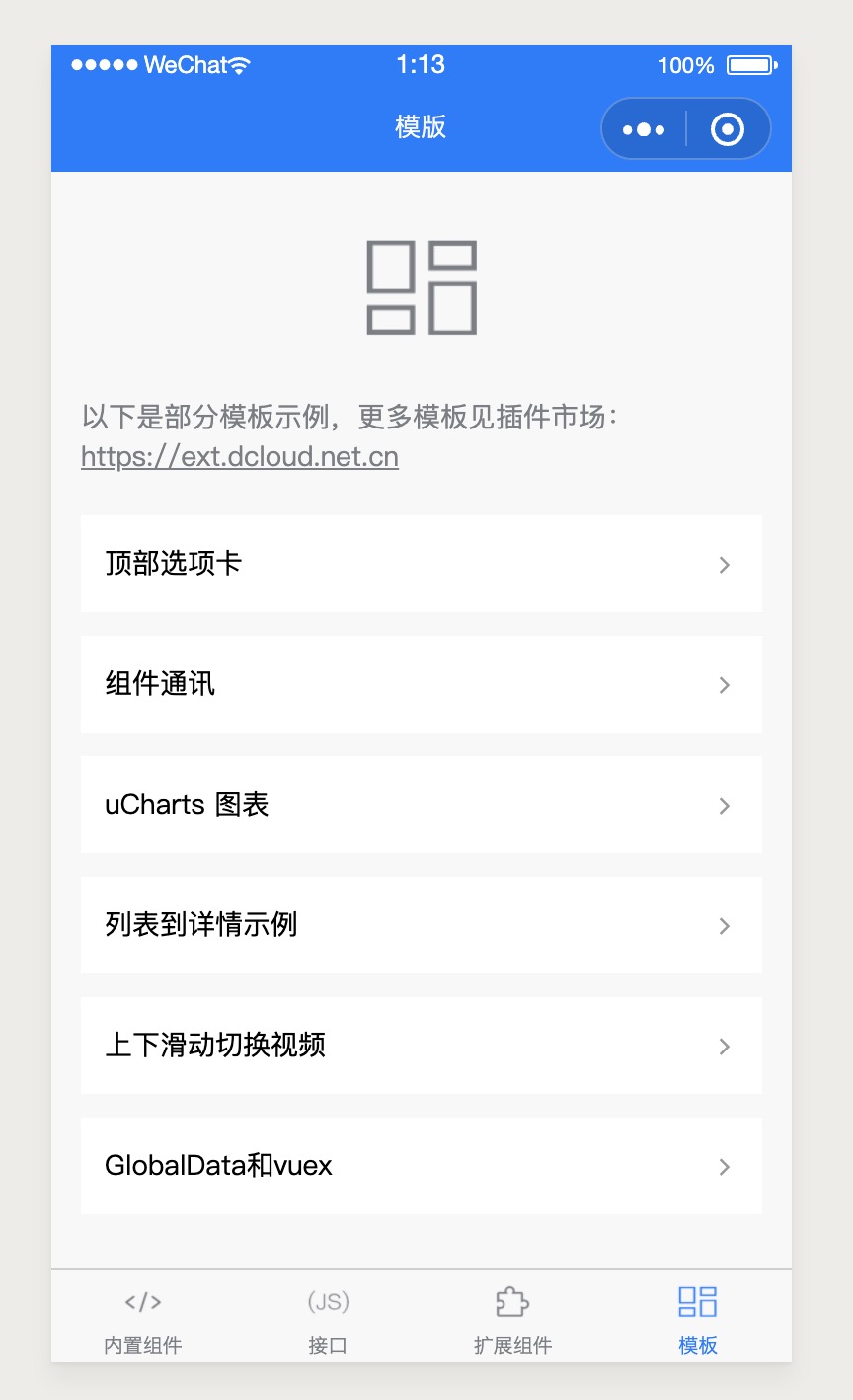The width and height of the screenshot is (853, 1400).
Task: Switch to the 内置组件 tab
Action: (x=143, y=1320)
